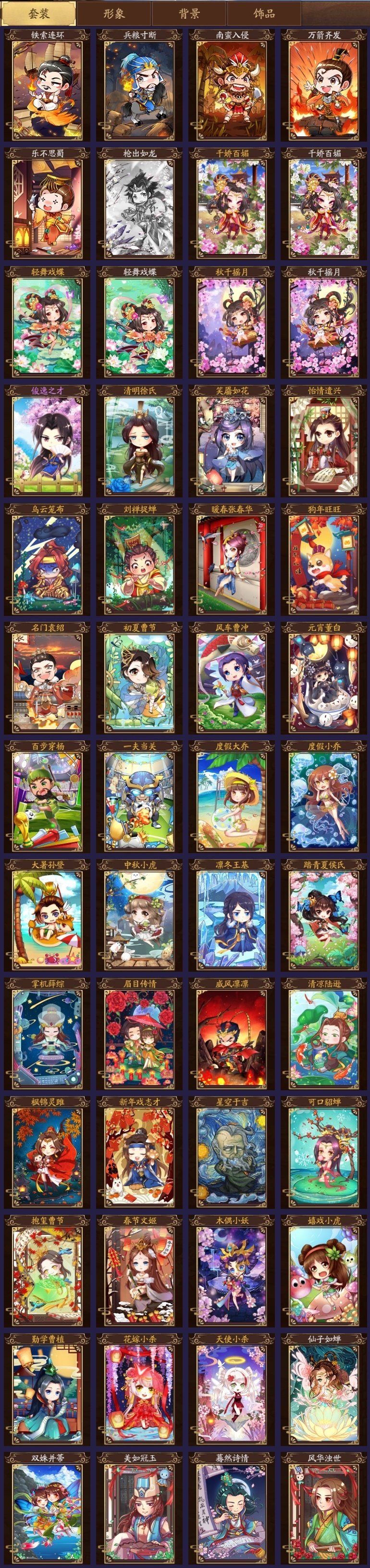Switch to the 形象 tab
Image resolution: width=370 pixels, height=1568 pixels.
[x=114, y=13]
